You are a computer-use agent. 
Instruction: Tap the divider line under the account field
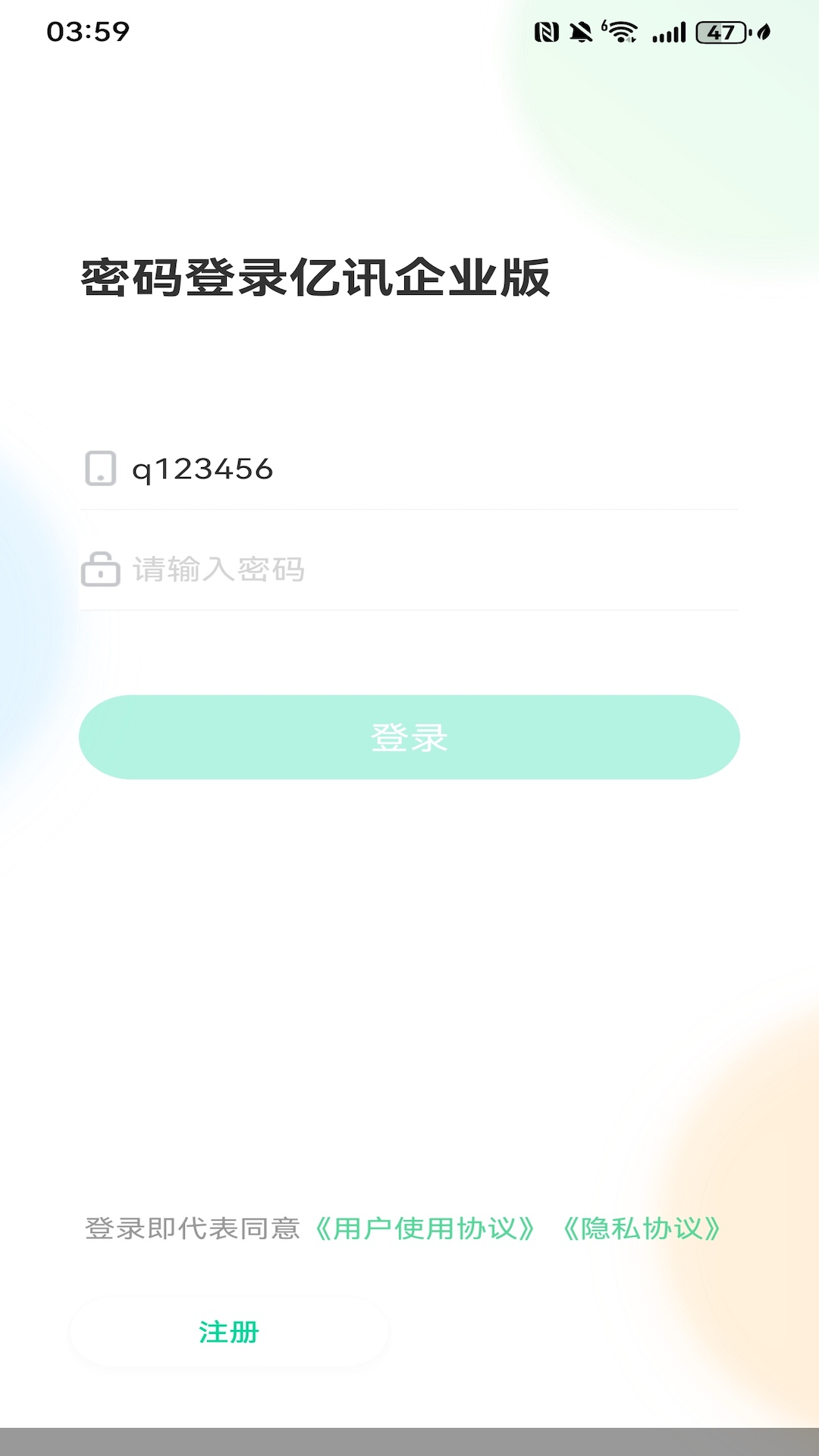(x=409, y=510)
